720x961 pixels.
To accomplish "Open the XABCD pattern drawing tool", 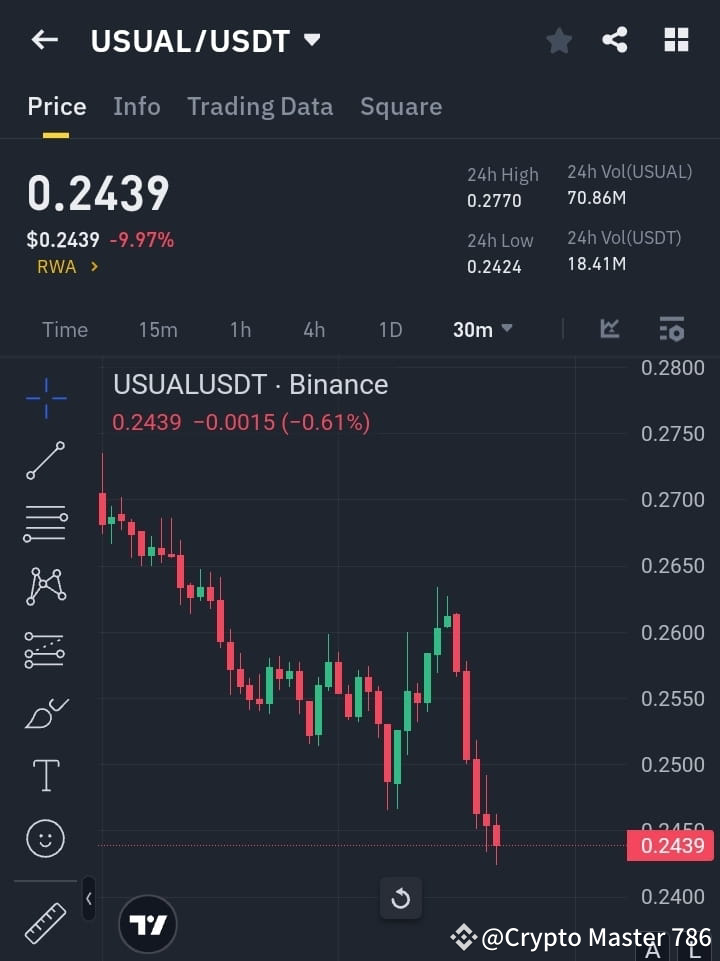I will pos(45,587).
